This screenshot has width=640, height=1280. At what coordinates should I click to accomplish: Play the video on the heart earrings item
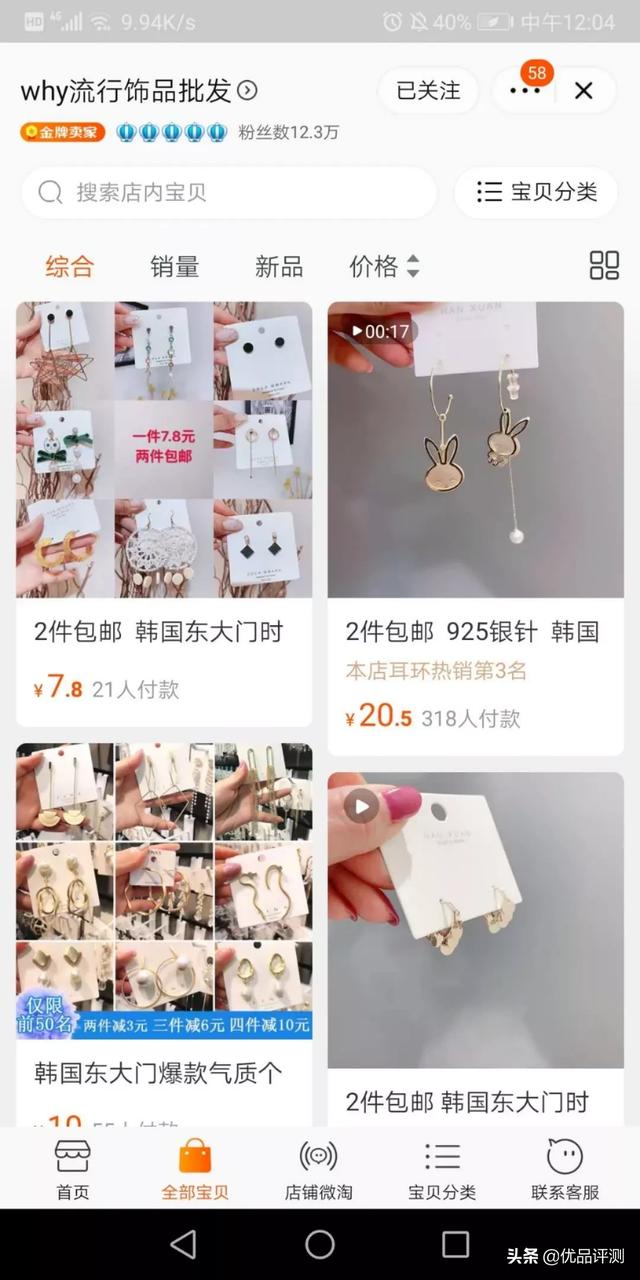tap(361, 806)
